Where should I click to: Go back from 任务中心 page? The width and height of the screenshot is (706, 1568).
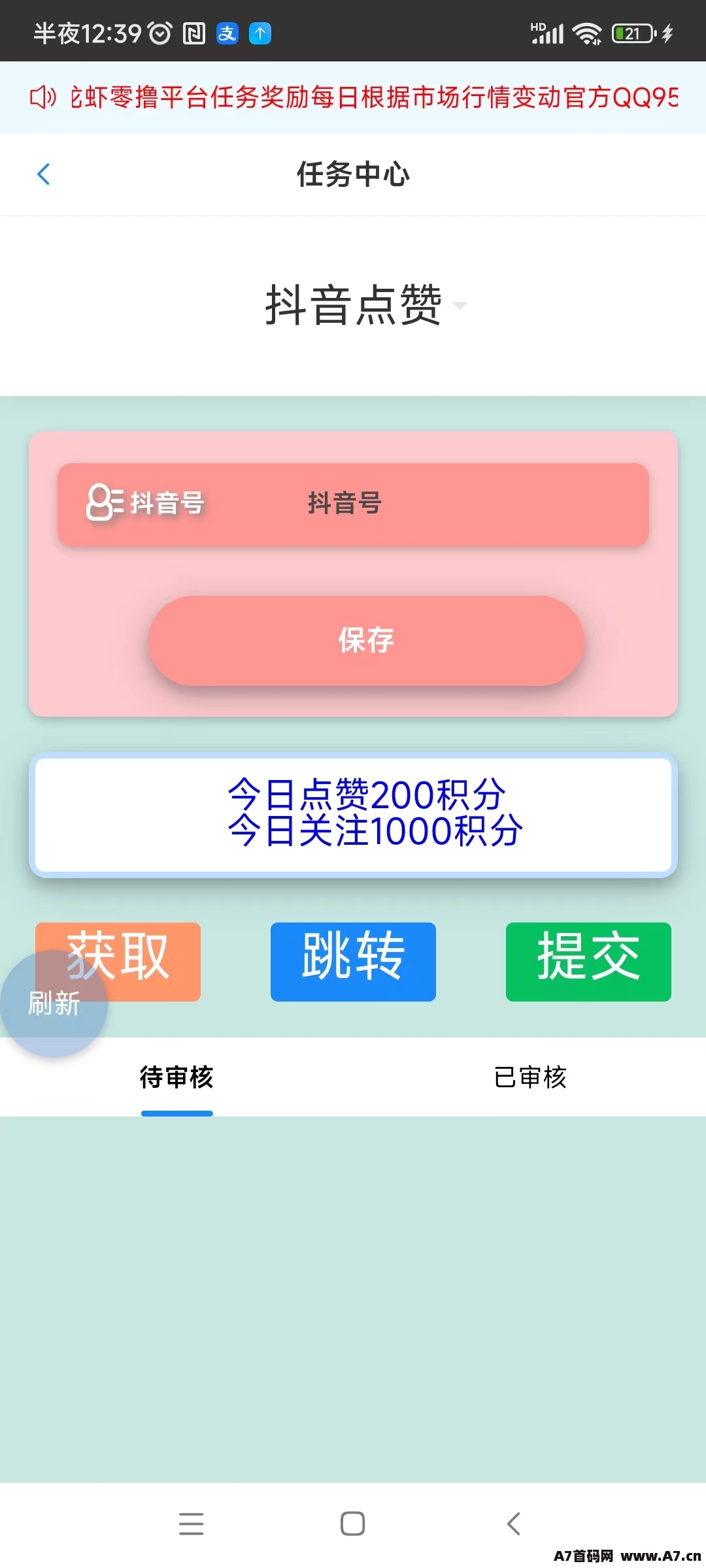(44, 174)
